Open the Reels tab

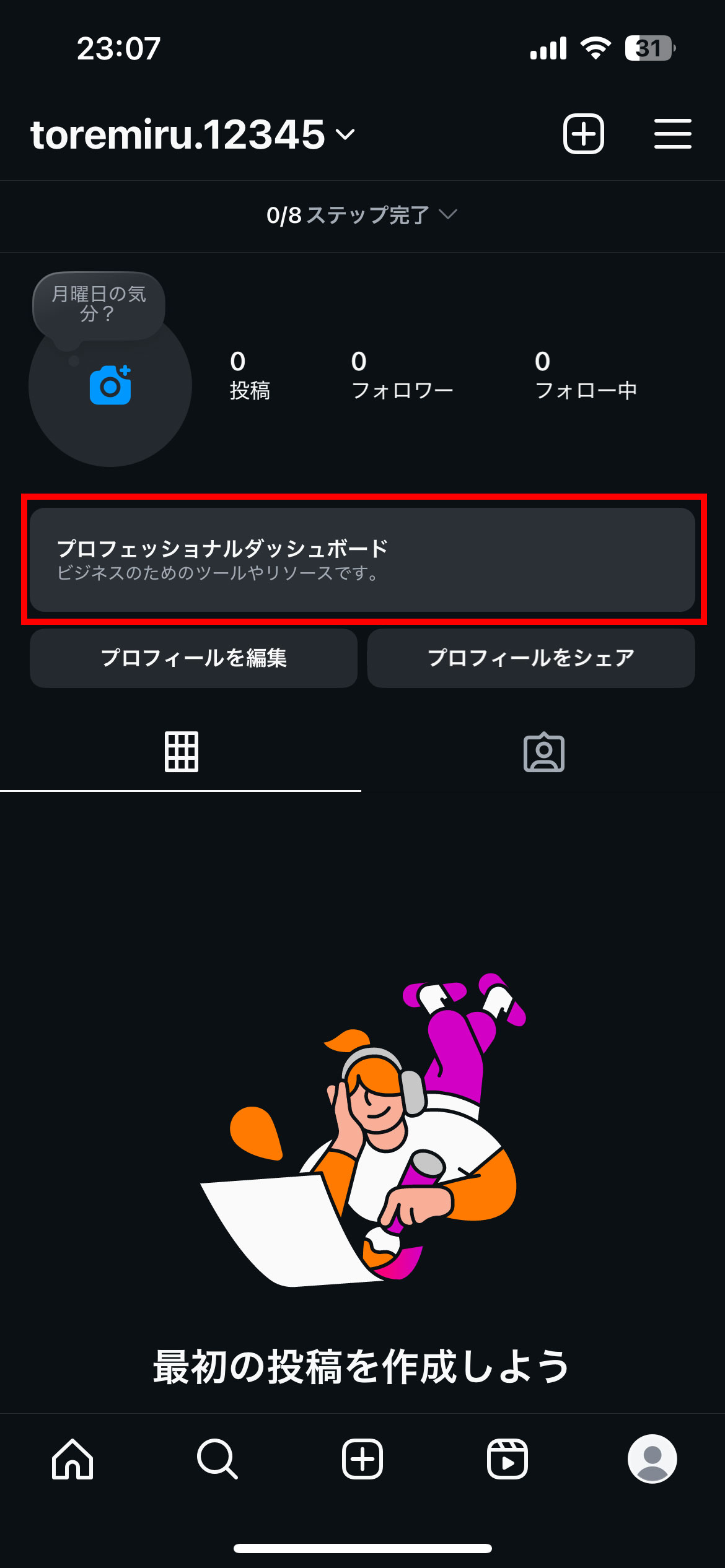click(507, 1459)
